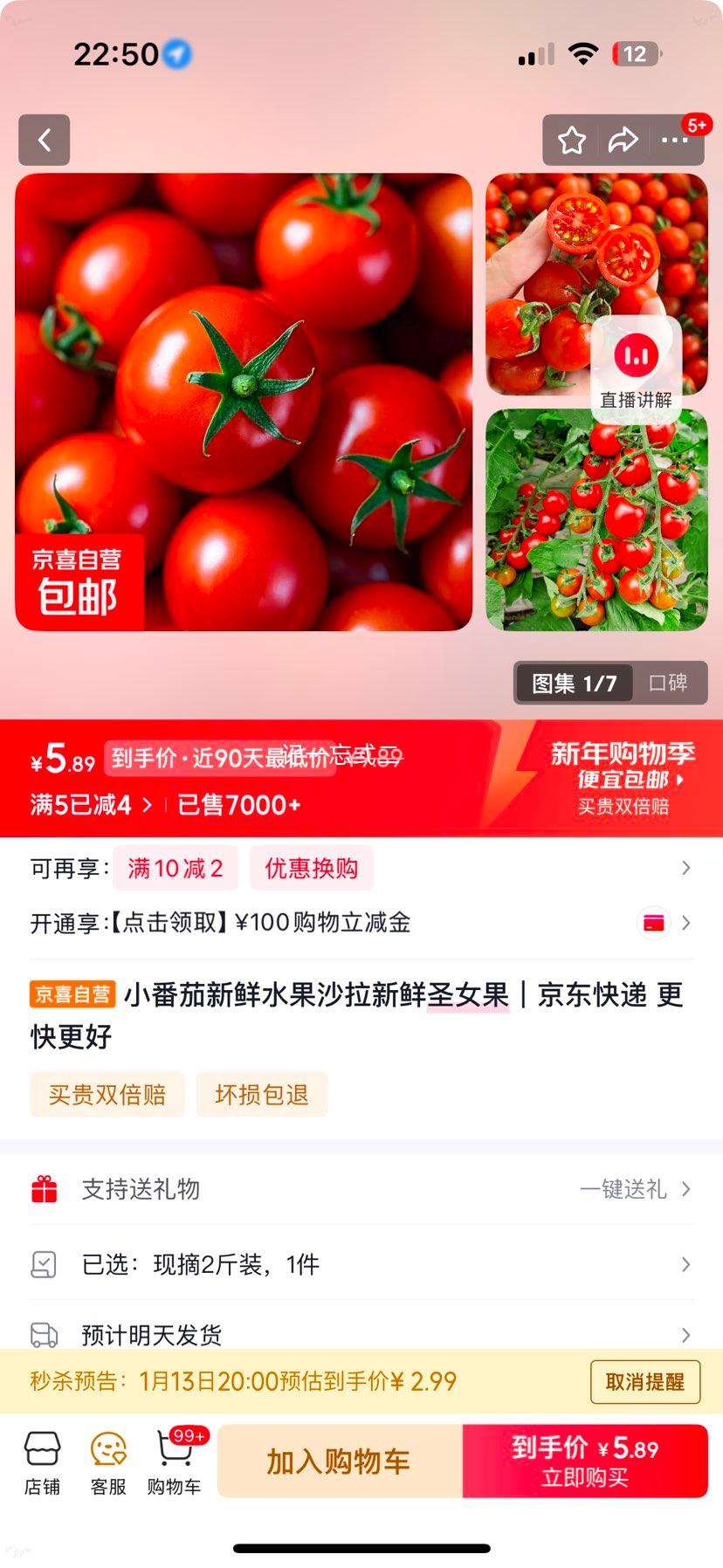Open more options via the 5+ ellipsis
The image size is (723, 1568).
coord(675,140)
